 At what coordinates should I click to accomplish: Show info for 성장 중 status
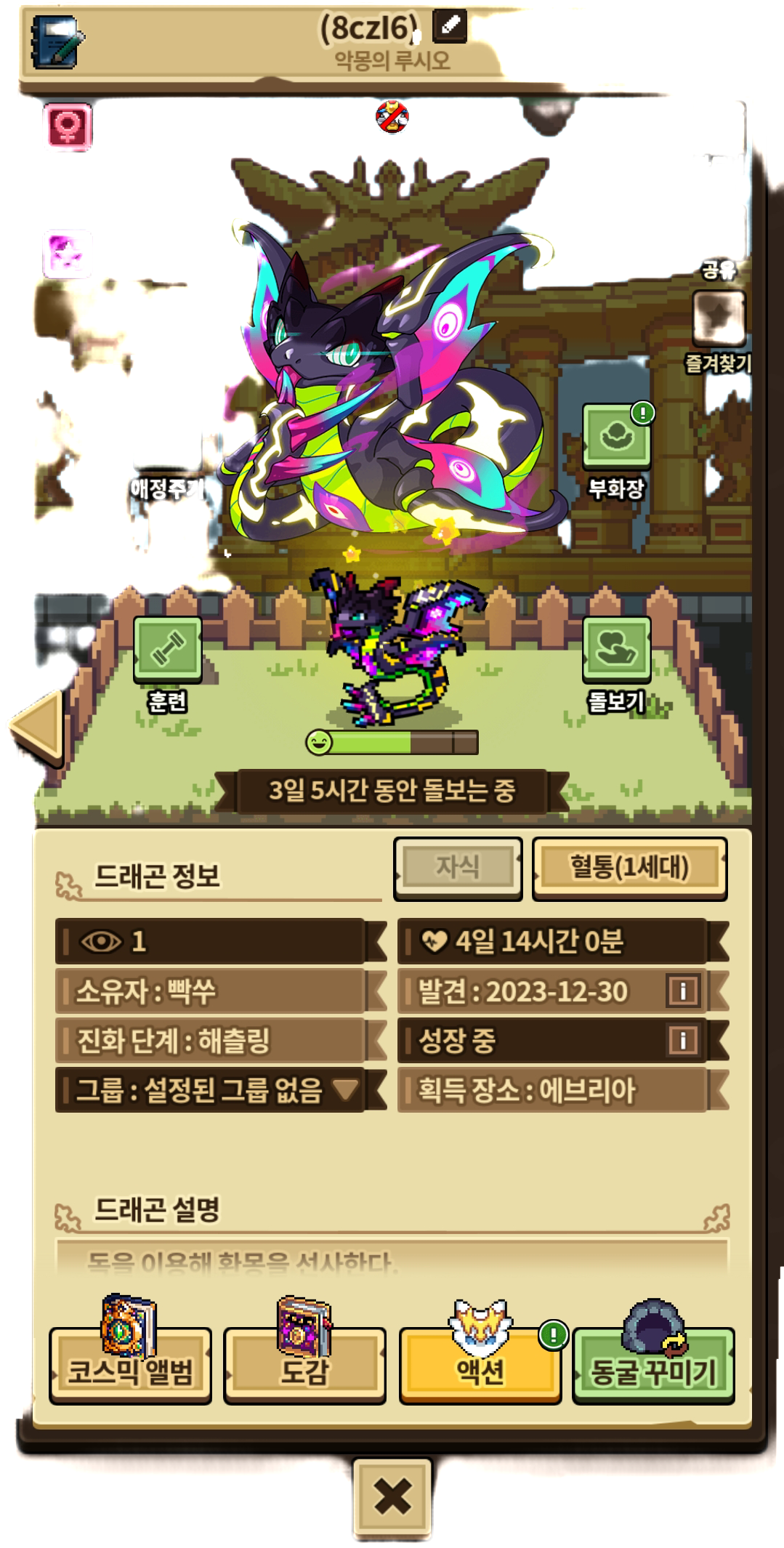point(682,1040)
